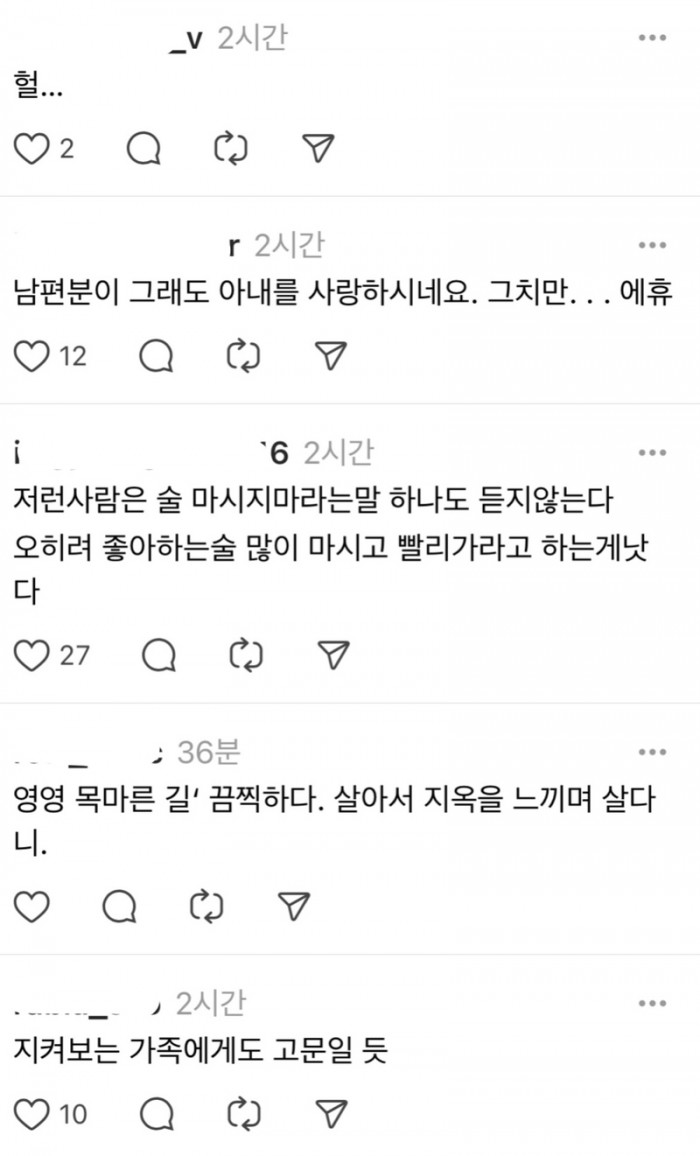Like the comment starting '영영 목마른 길'

32,906
